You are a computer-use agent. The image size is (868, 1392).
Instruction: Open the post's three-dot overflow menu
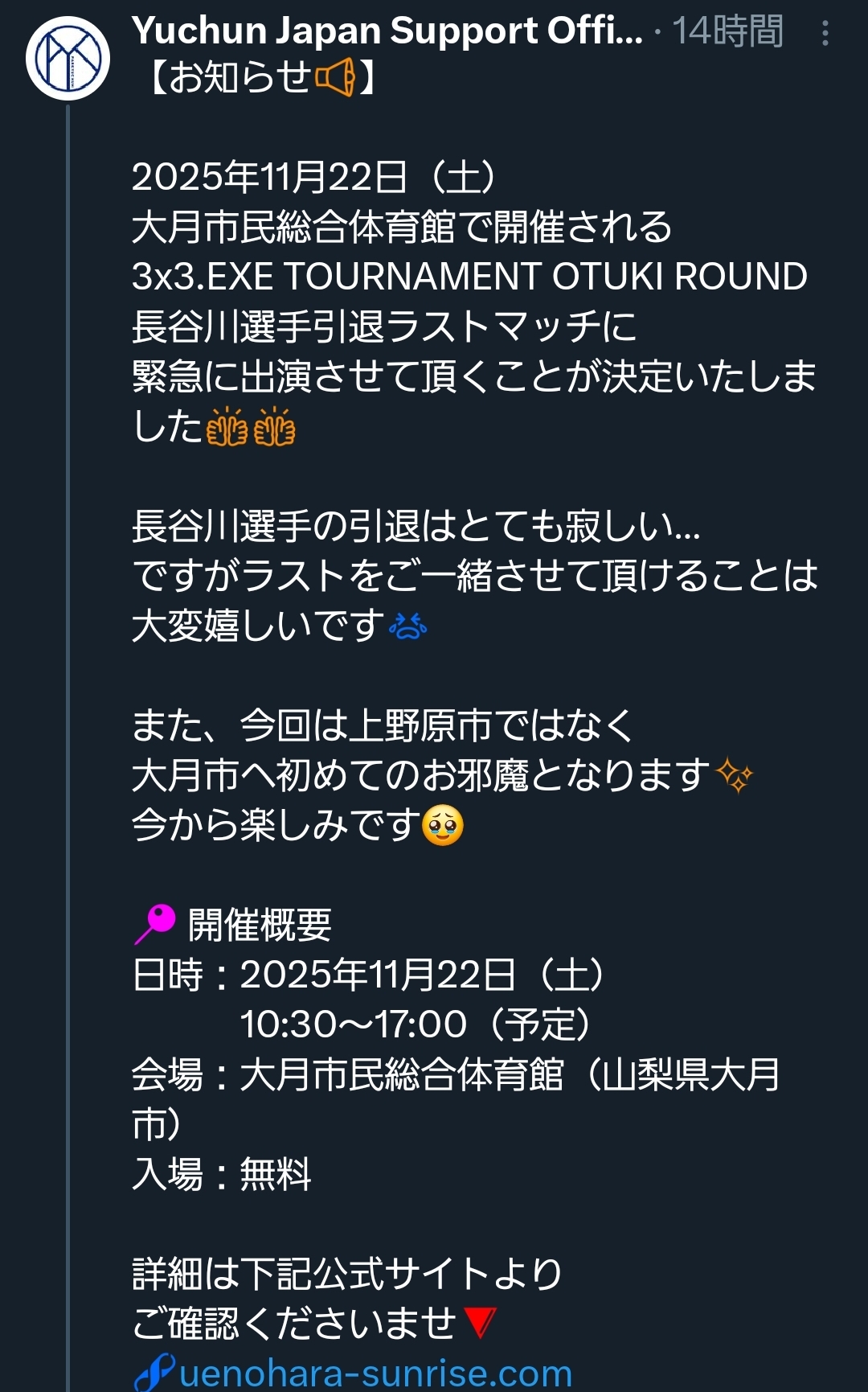825,34
